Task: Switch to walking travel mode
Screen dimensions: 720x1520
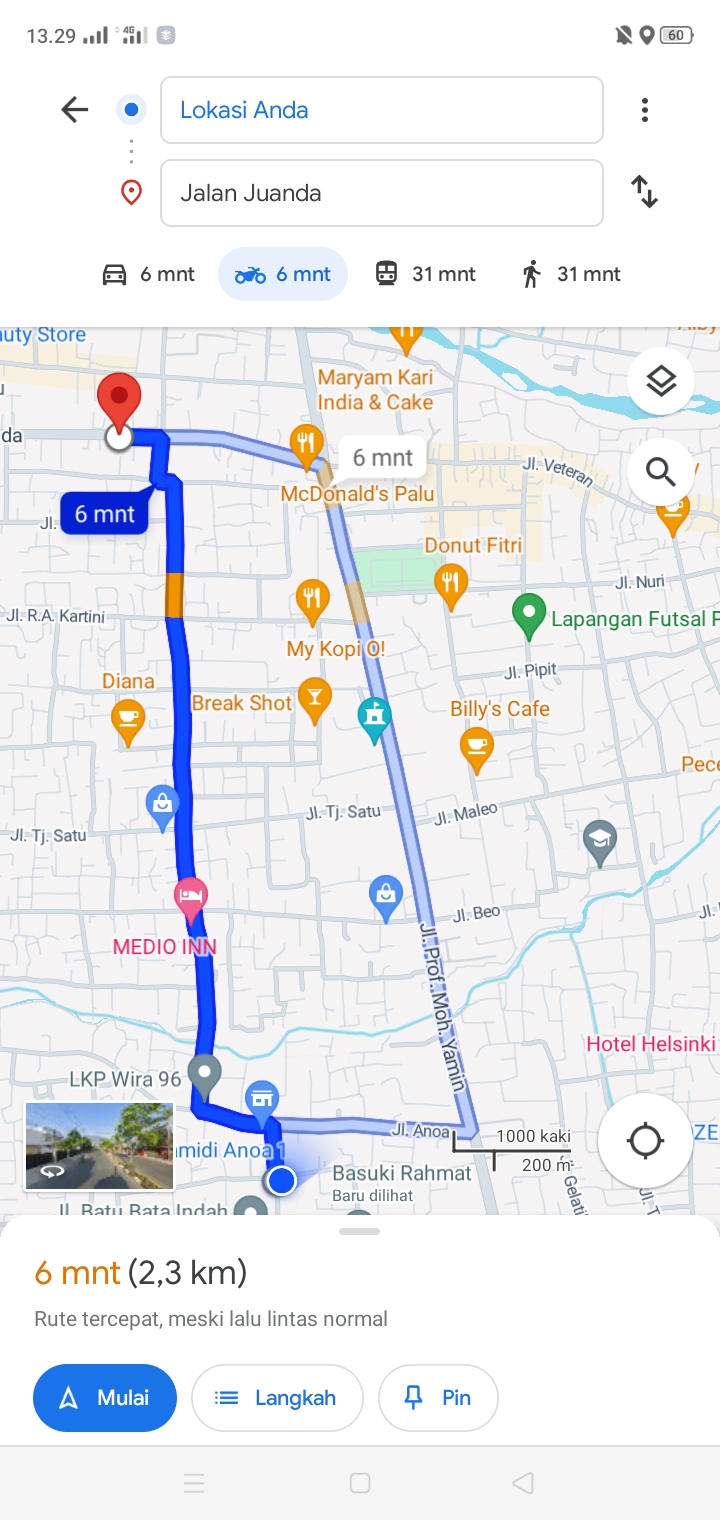Action: pos(571,274)
